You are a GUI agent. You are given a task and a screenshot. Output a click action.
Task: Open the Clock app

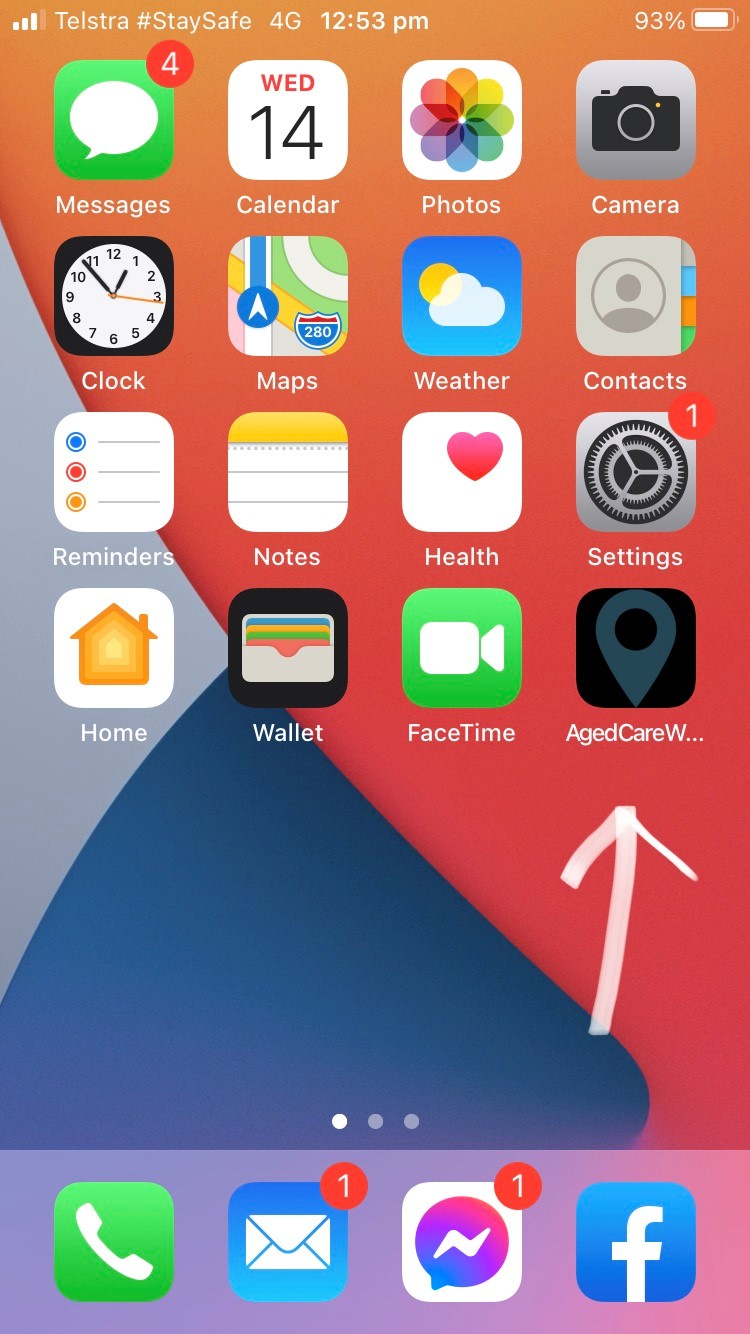pyautogui.click(x=113, y=296)
